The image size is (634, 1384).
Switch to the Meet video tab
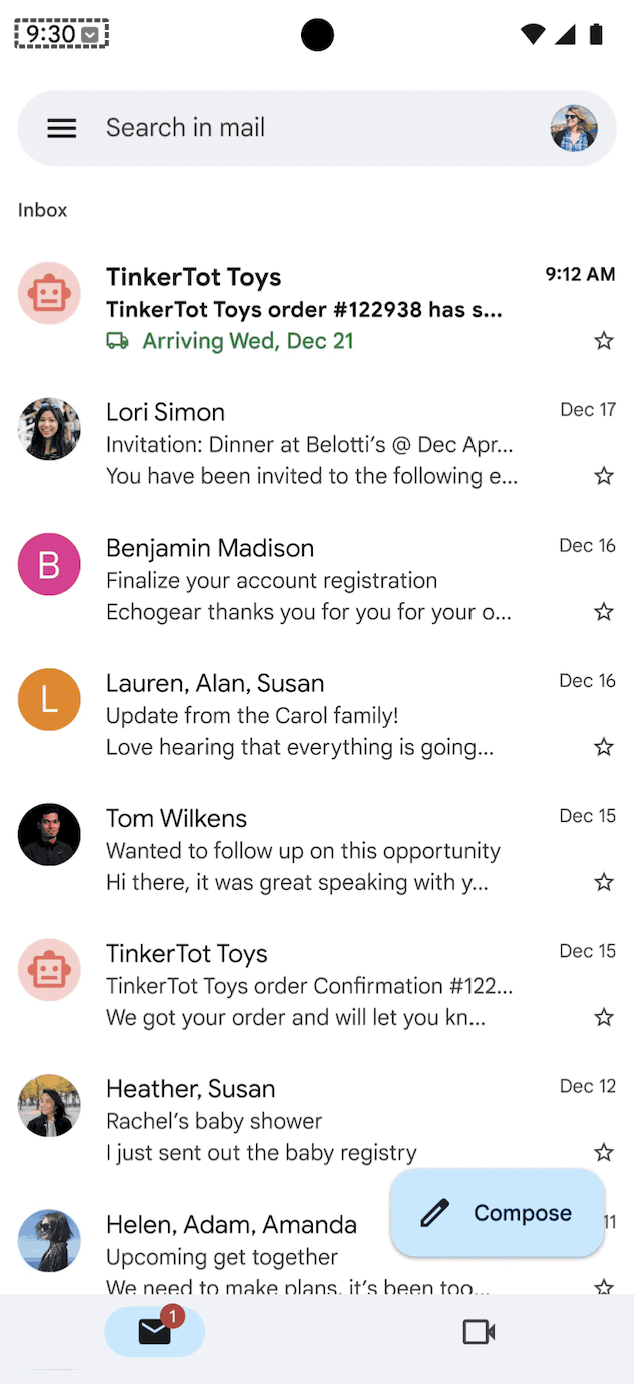pos(479,1332)
